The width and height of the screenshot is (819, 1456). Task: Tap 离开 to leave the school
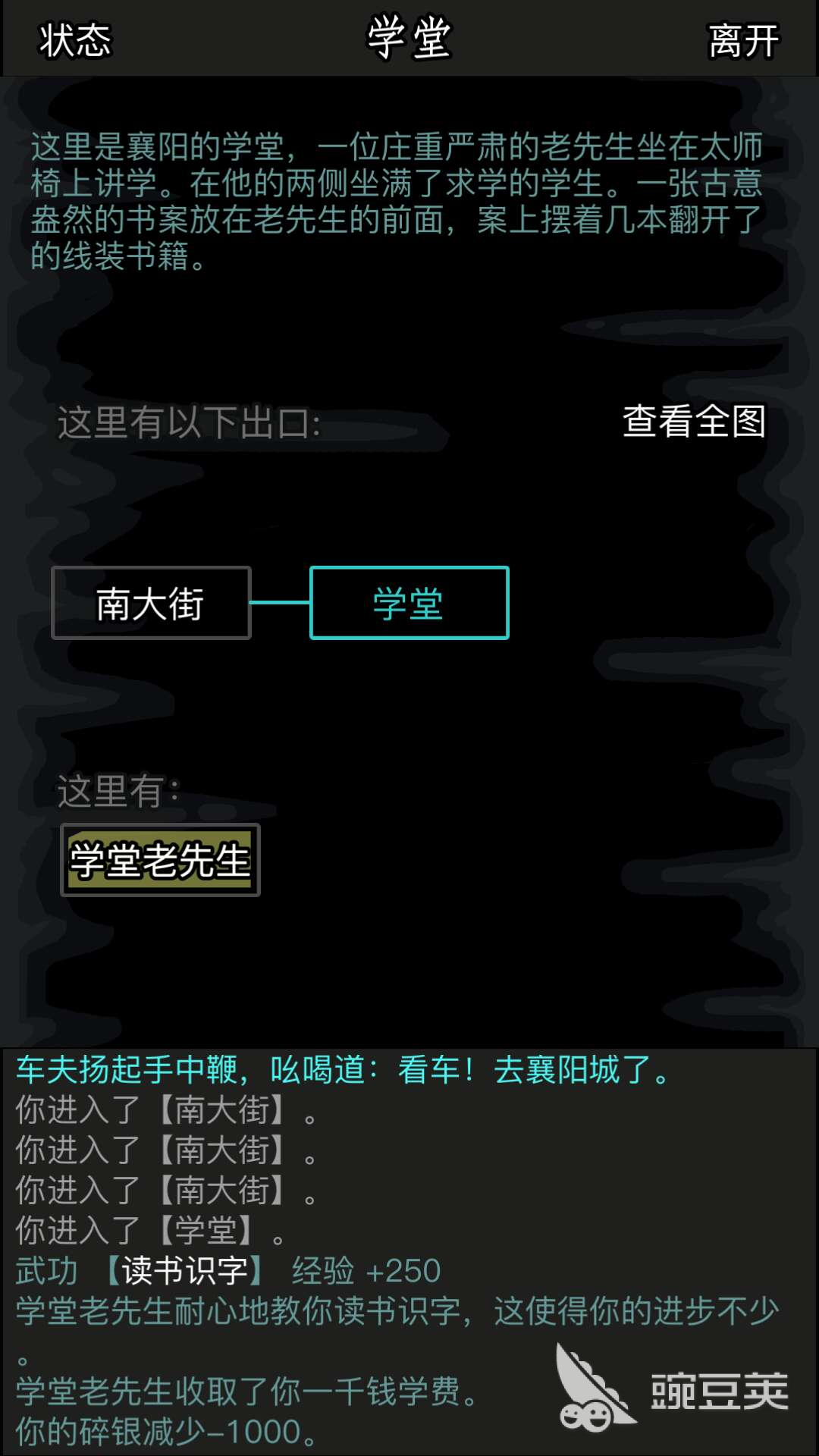pos(743,40)
